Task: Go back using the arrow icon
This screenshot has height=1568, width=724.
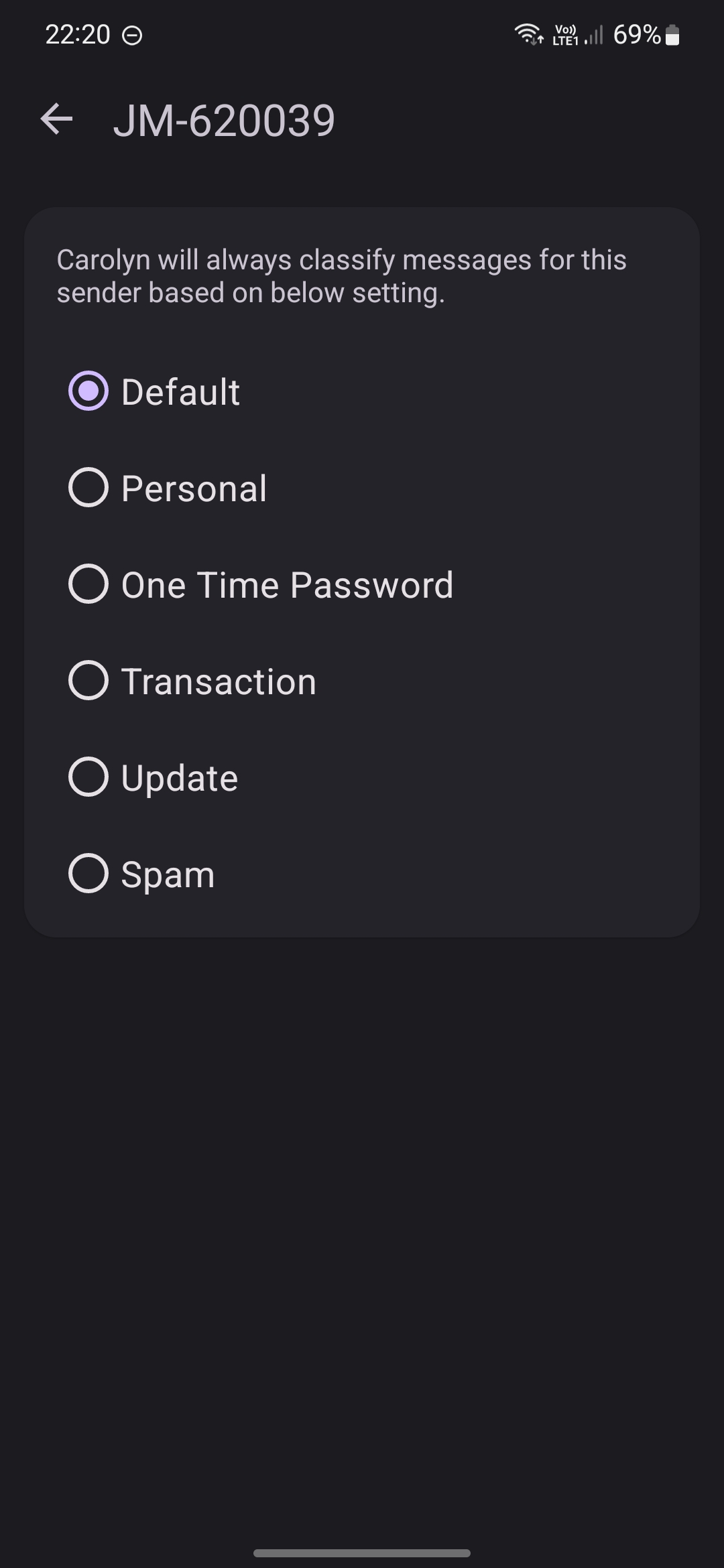Action: point(56,120)
